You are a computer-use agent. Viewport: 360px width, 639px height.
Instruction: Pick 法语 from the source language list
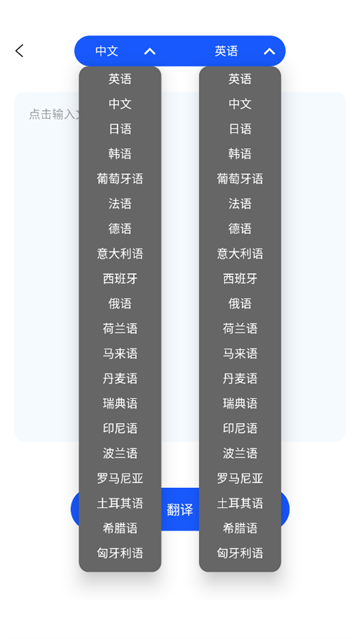point(120,203)
